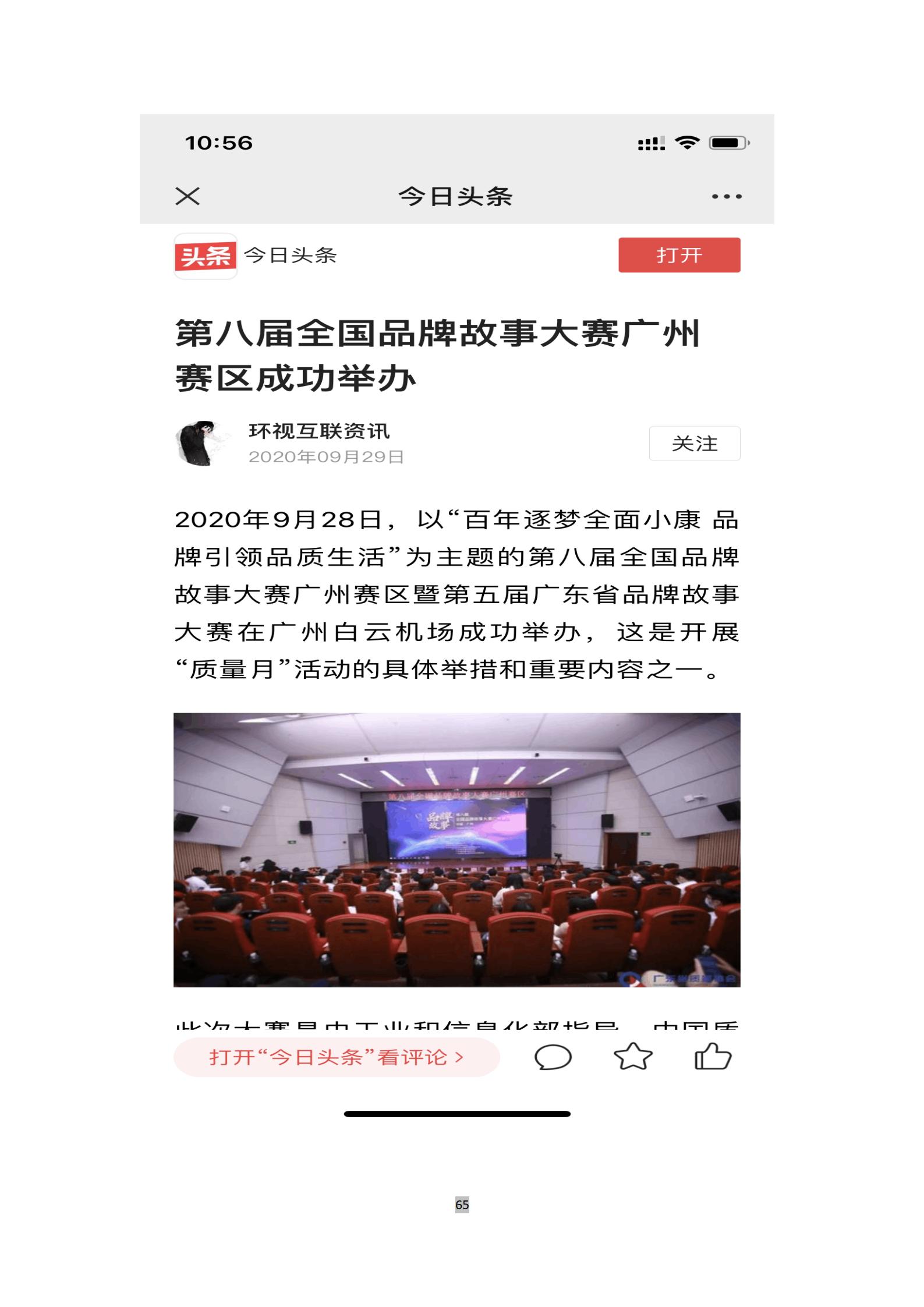Open the comment bubble icon

(553, 1057)
